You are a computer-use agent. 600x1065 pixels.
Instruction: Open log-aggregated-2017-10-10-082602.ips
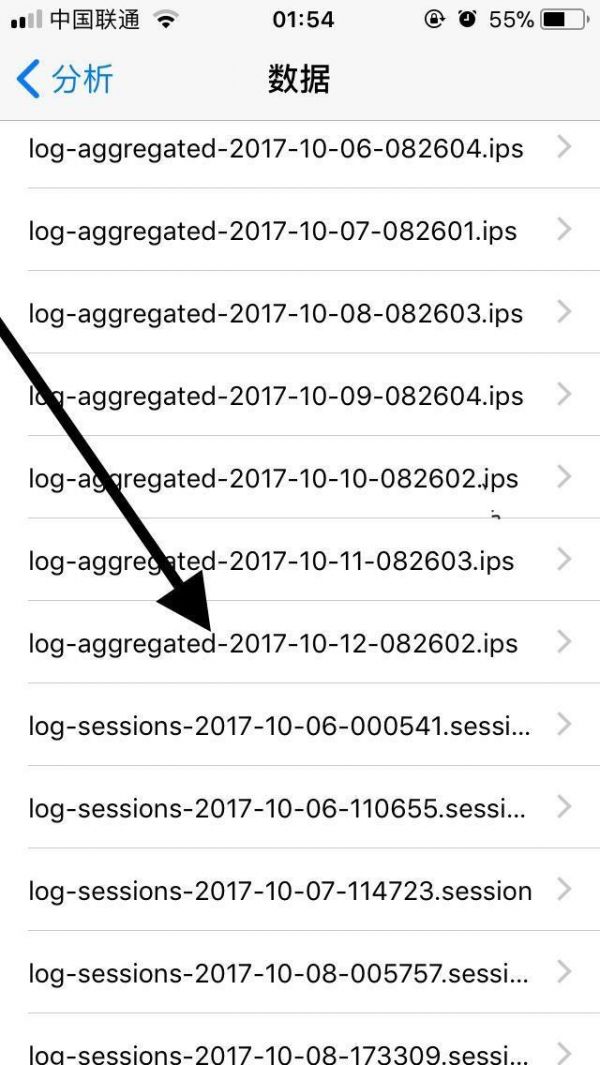click(300, 477)
